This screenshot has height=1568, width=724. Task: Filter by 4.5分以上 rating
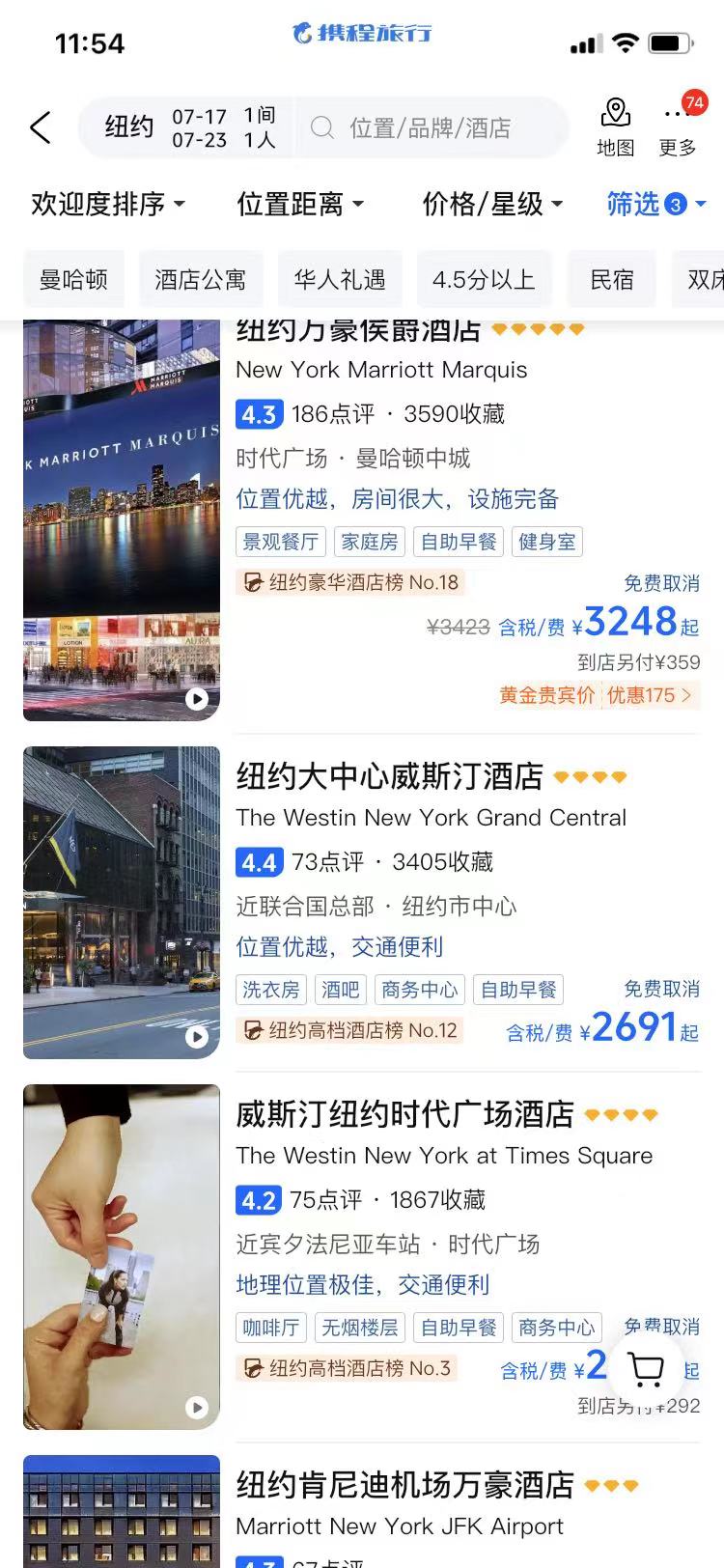[x=484, y=280]
